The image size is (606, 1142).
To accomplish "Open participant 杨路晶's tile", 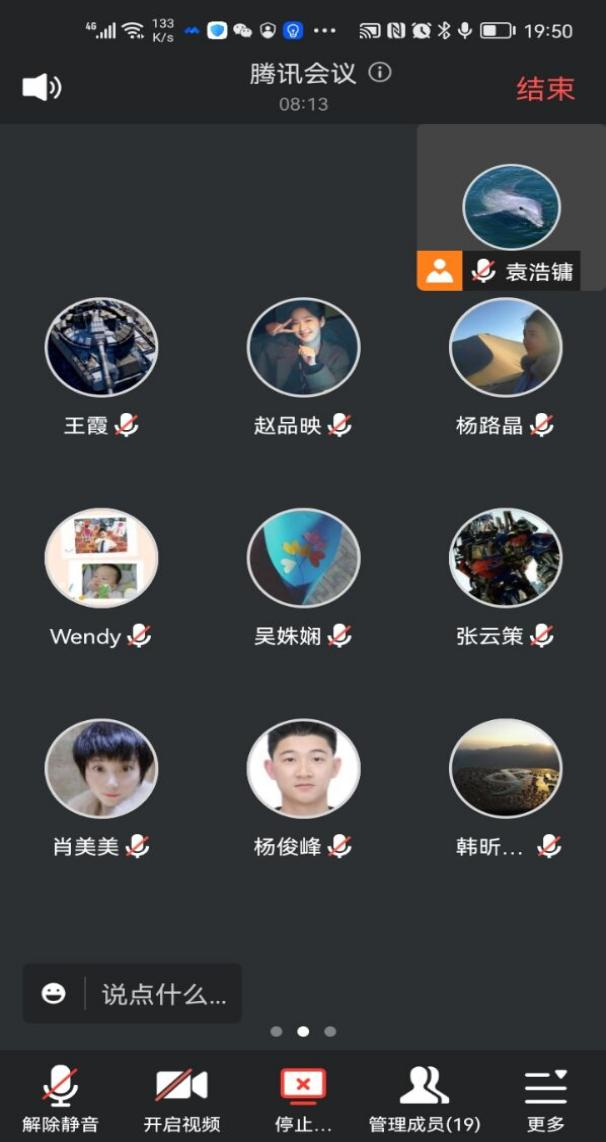I will (505, 347).
